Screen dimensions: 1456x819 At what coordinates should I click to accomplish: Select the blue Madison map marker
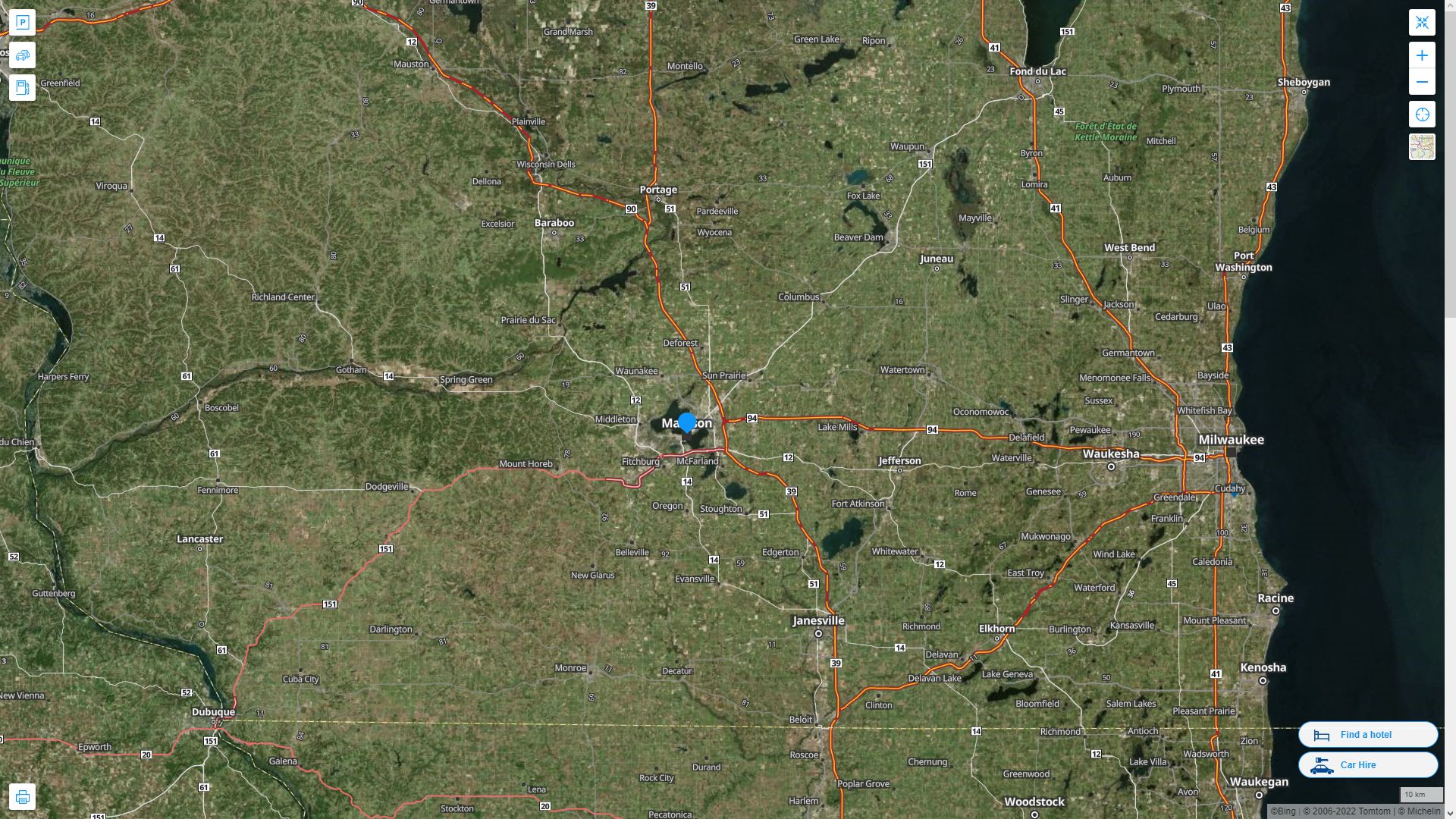click(687, 423)
